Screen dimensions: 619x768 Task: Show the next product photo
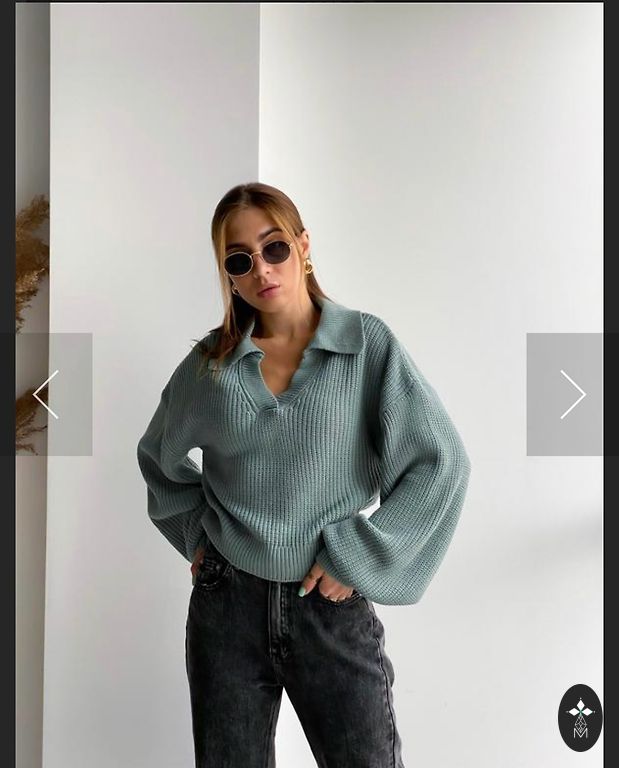tap(571, 394)
